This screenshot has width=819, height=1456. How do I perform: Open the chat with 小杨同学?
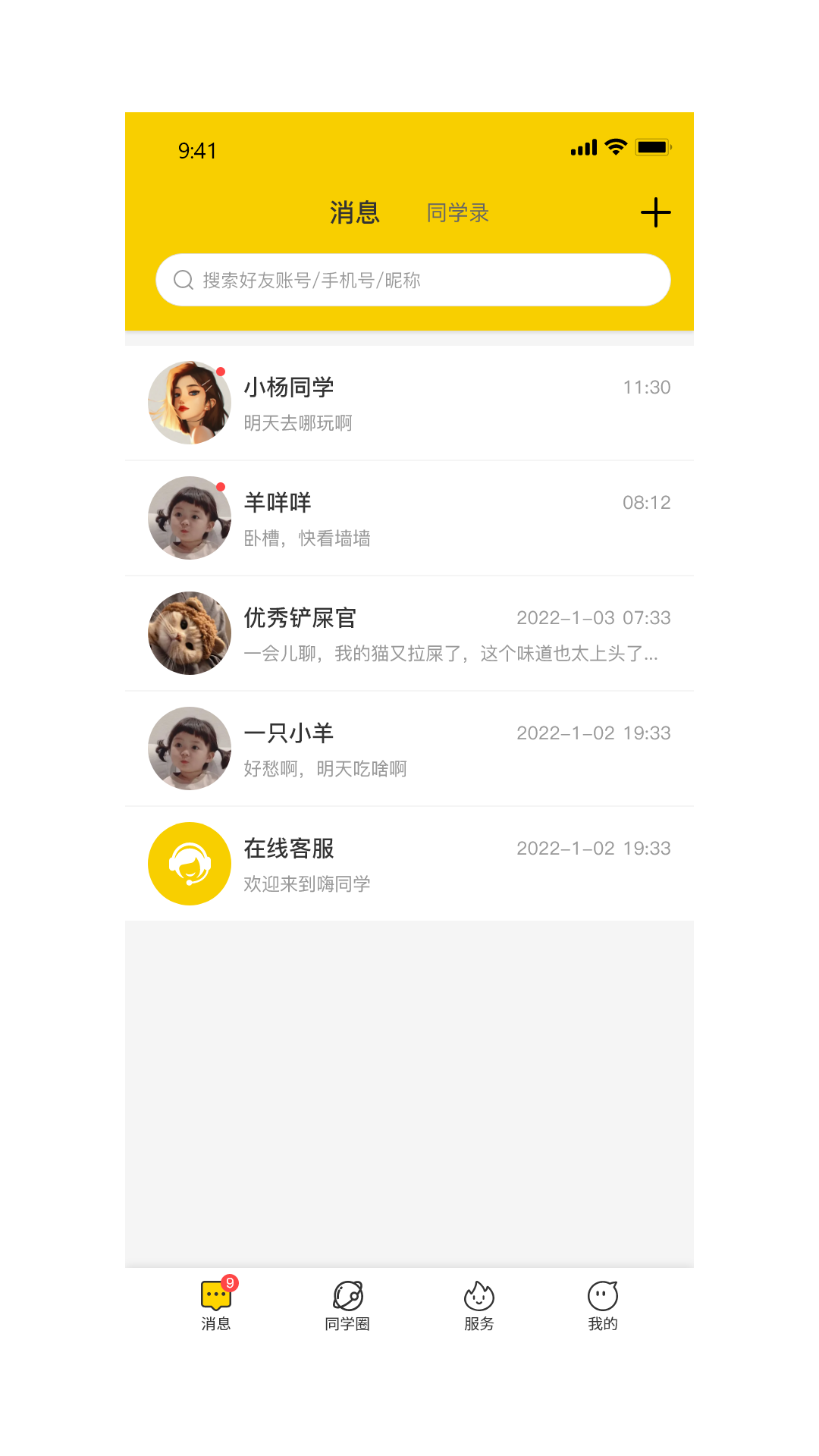[x=409, y=403]
